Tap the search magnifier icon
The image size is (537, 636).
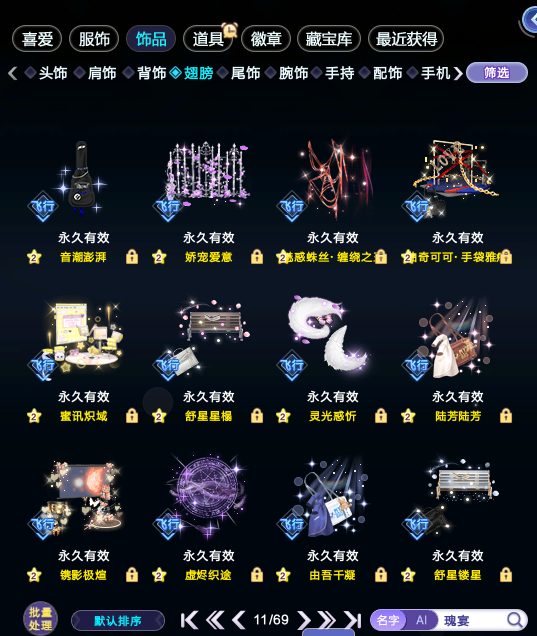coord(515,620)
